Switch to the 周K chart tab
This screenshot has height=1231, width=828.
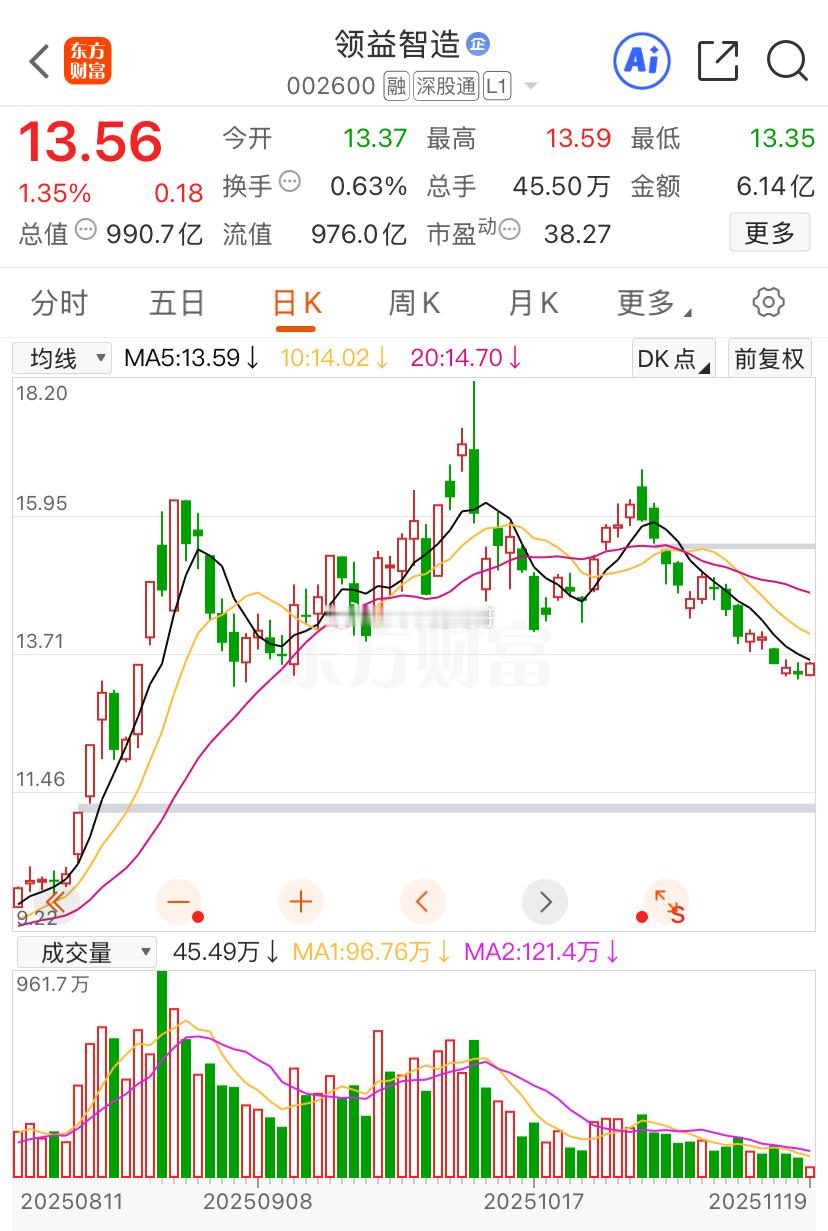coord(414,303)
